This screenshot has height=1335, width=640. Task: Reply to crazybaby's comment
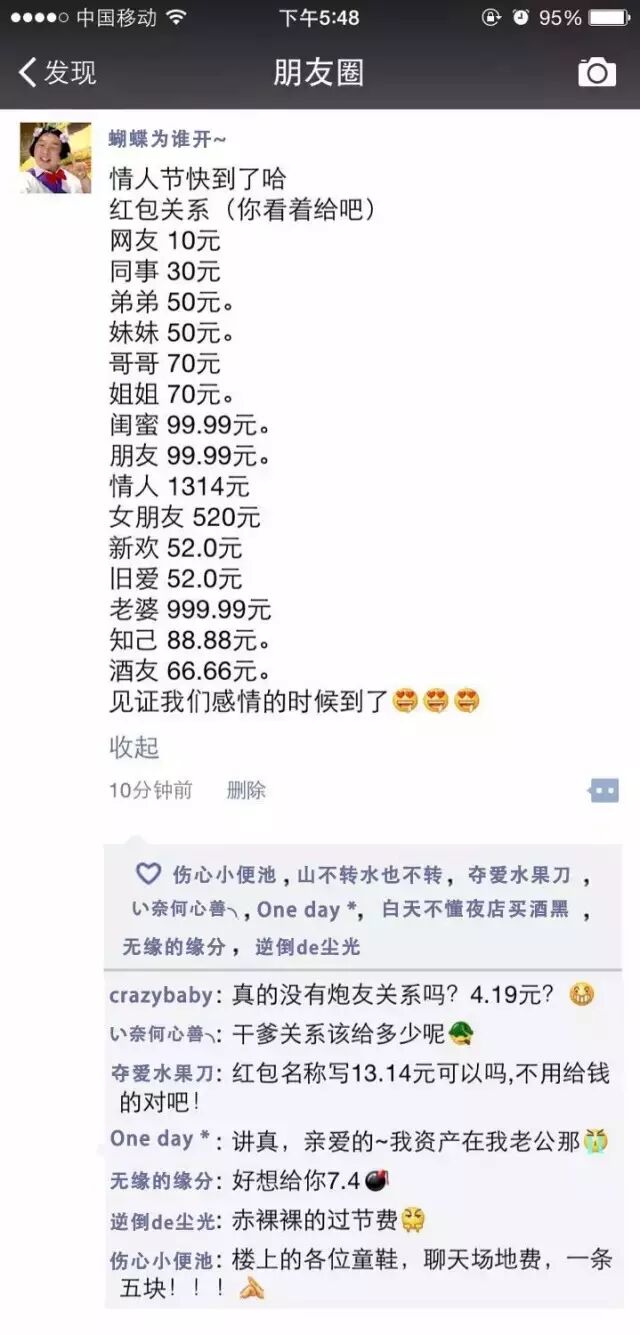pos(400,995)
